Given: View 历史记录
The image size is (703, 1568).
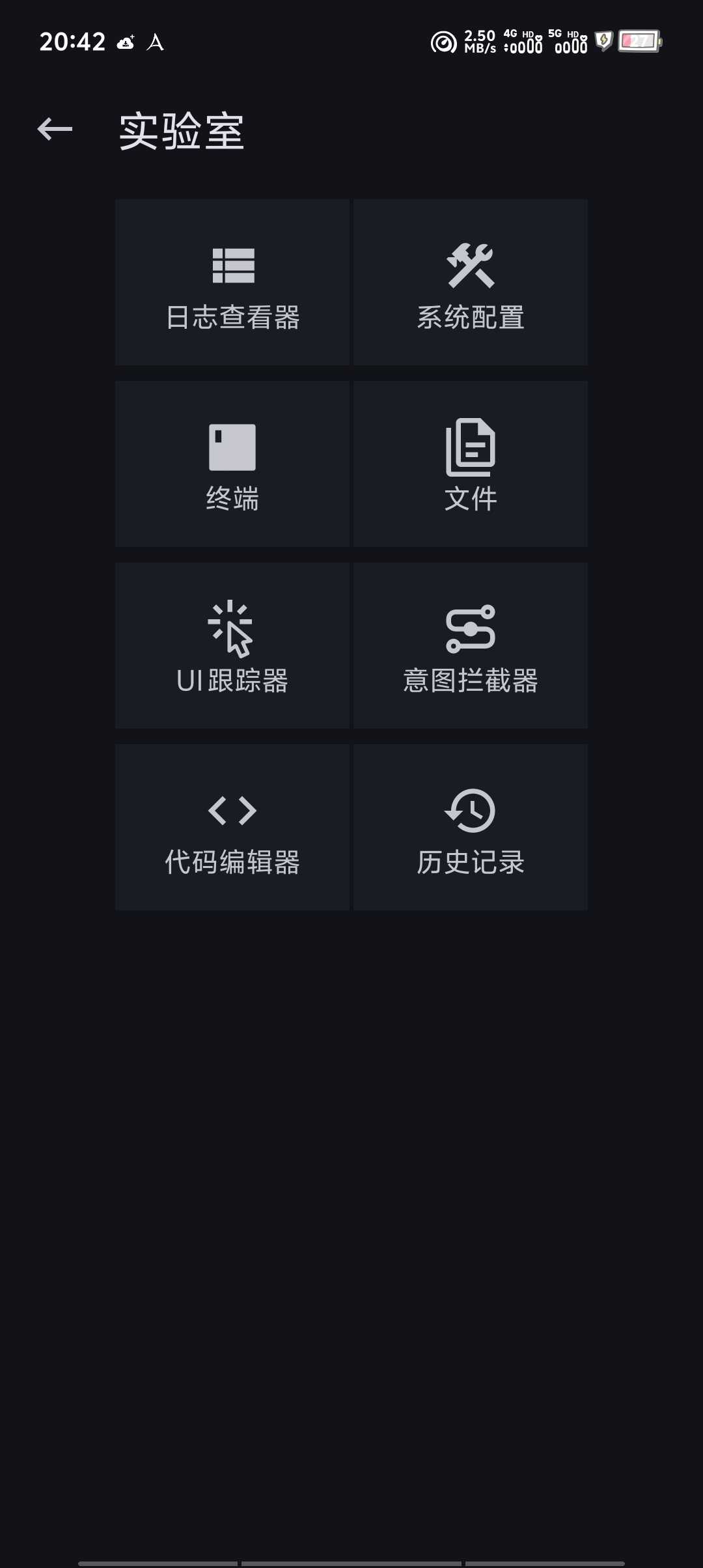Looking at the screenshot, I should (471, 828).
